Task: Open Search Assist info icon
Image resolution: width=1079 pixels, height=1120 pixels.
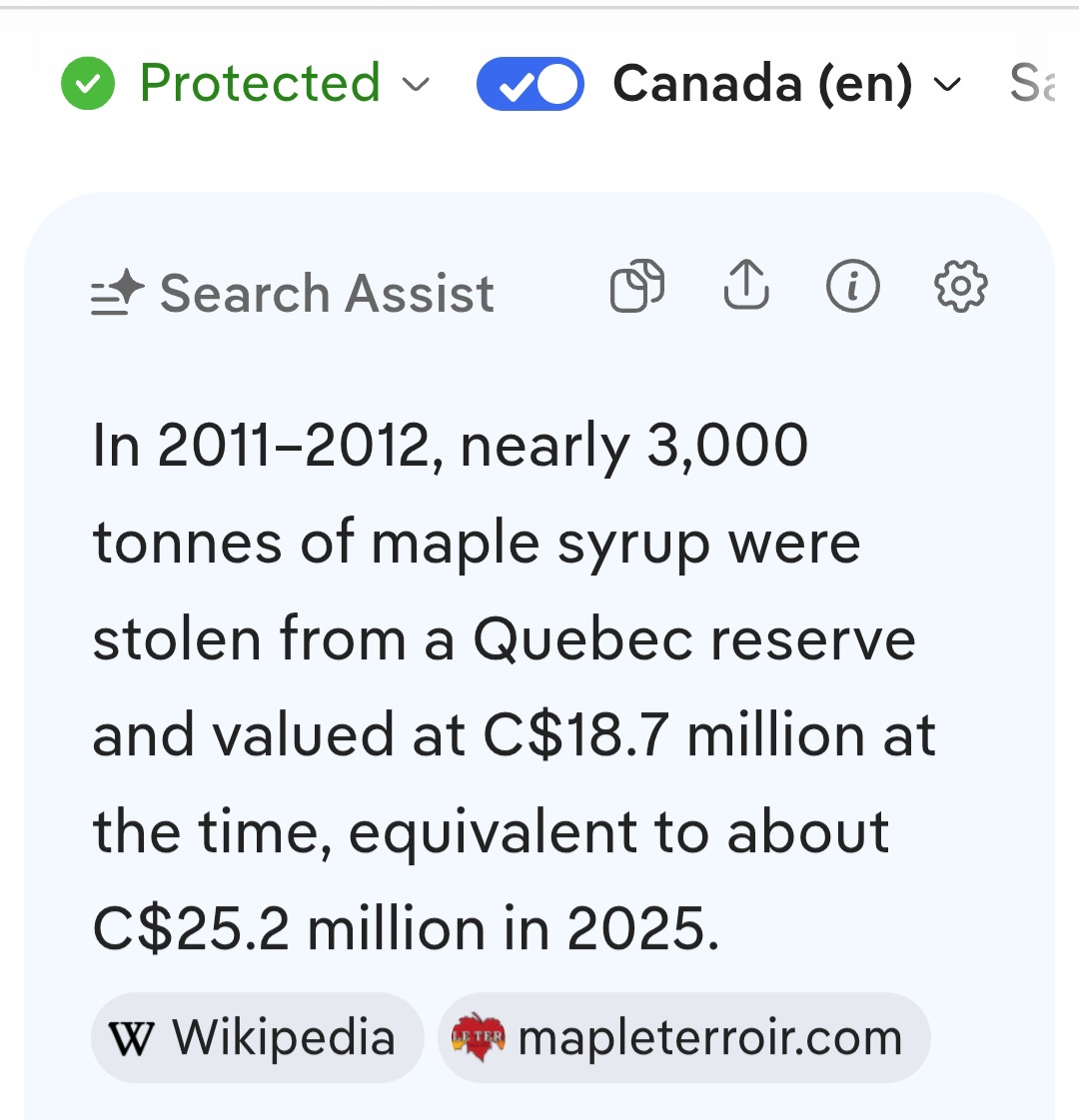Action: point(852,286)
